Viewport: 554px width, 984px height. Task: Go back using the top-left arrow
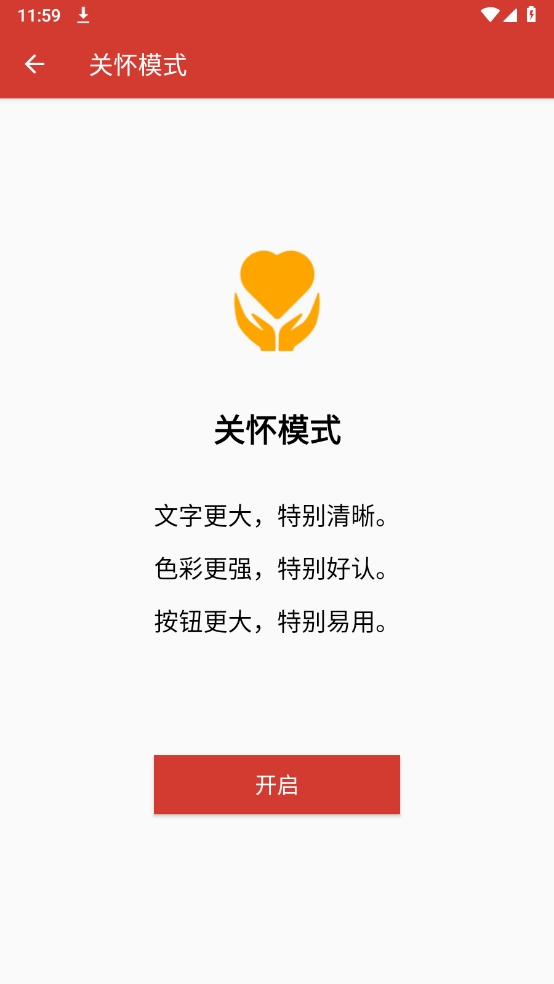pos(35,65)
